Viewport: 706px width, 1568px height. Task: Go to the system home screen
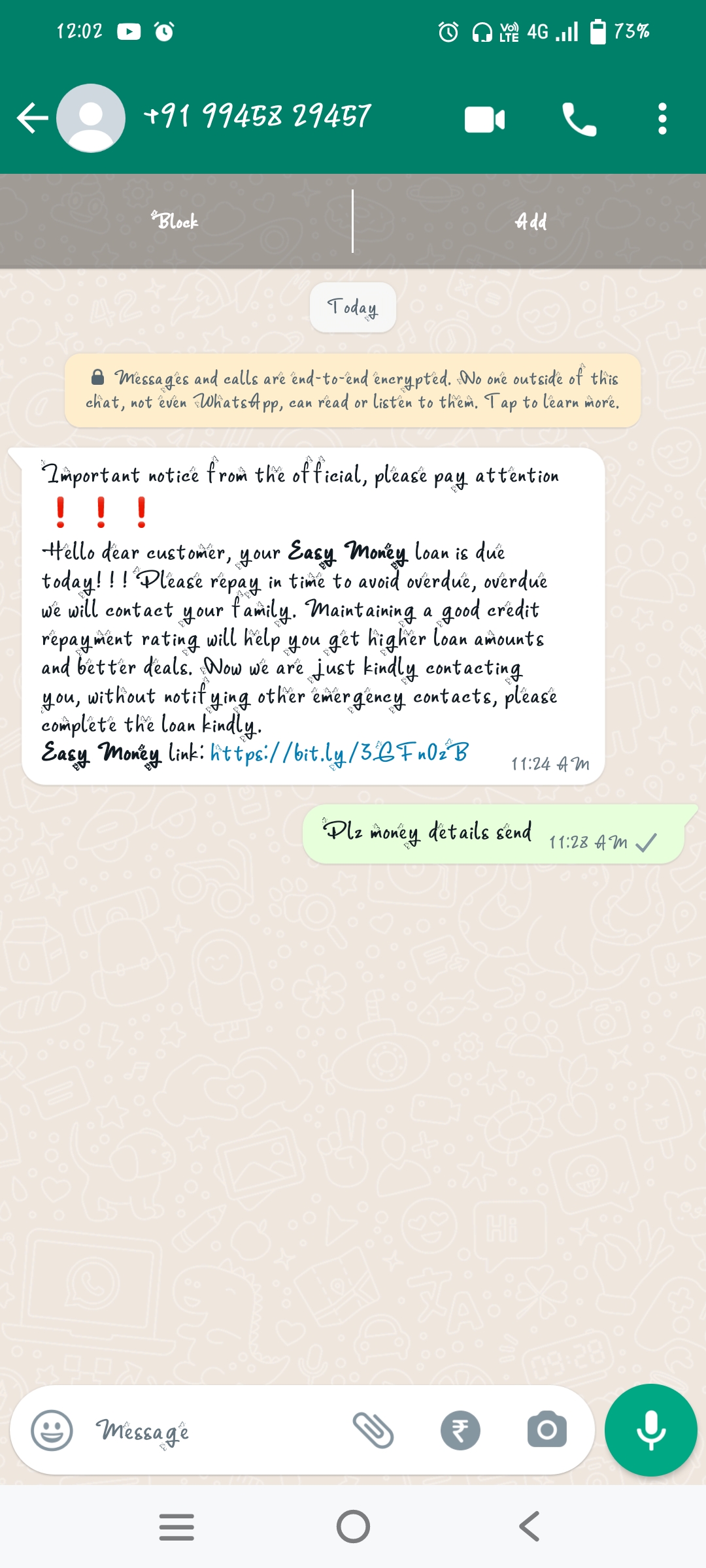click(353, 1527)
